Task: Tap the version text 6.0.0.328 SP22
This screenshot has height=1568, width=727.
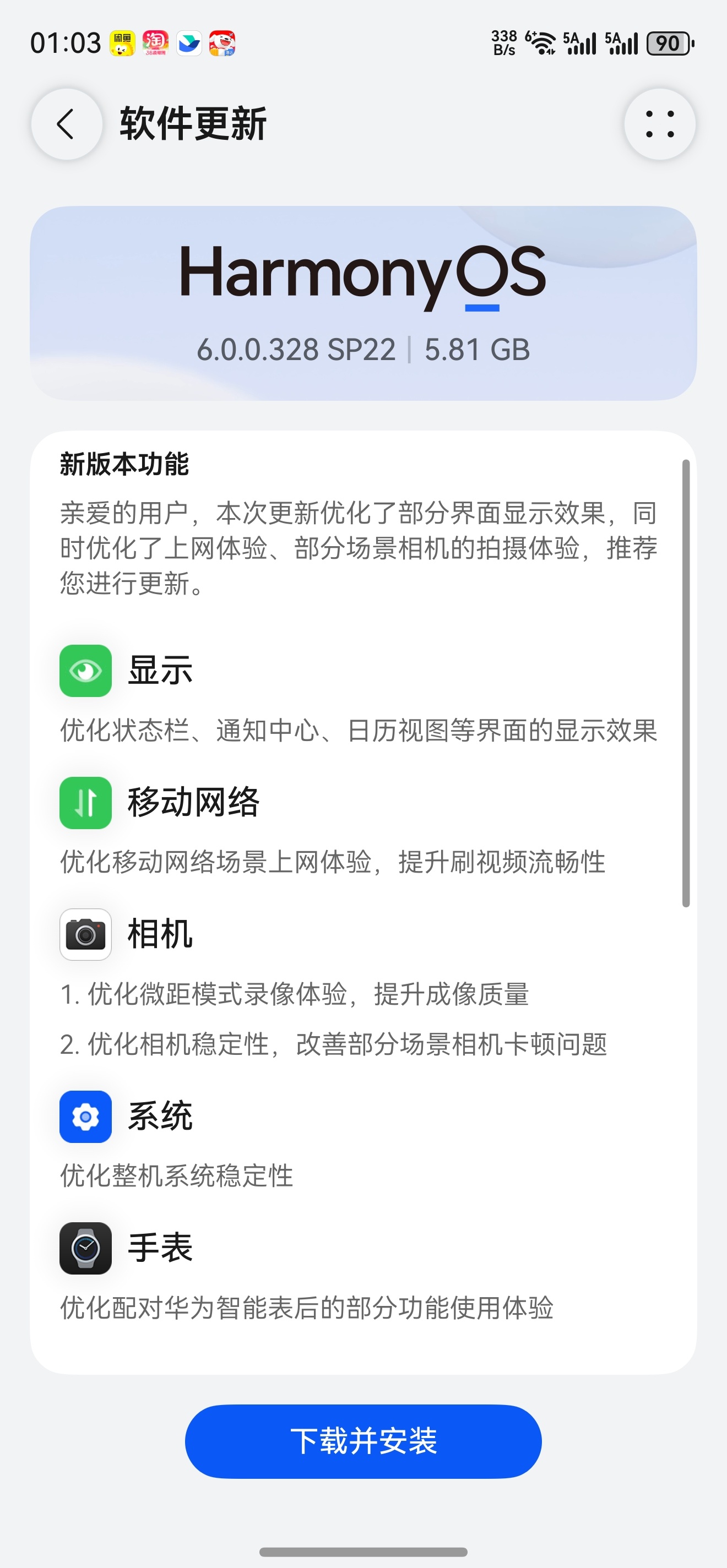Action: [296, 349]
